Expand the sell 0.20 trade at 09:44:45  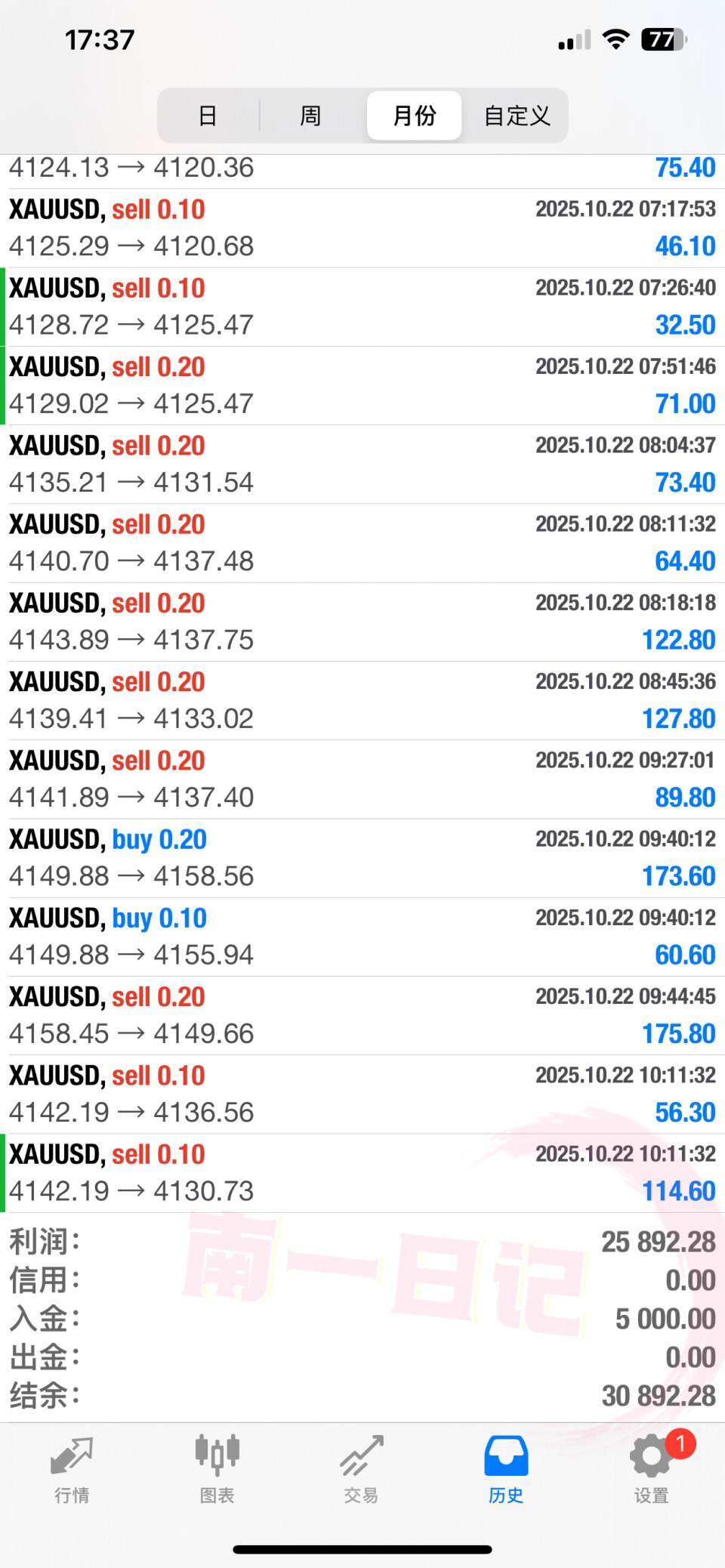362,1015
